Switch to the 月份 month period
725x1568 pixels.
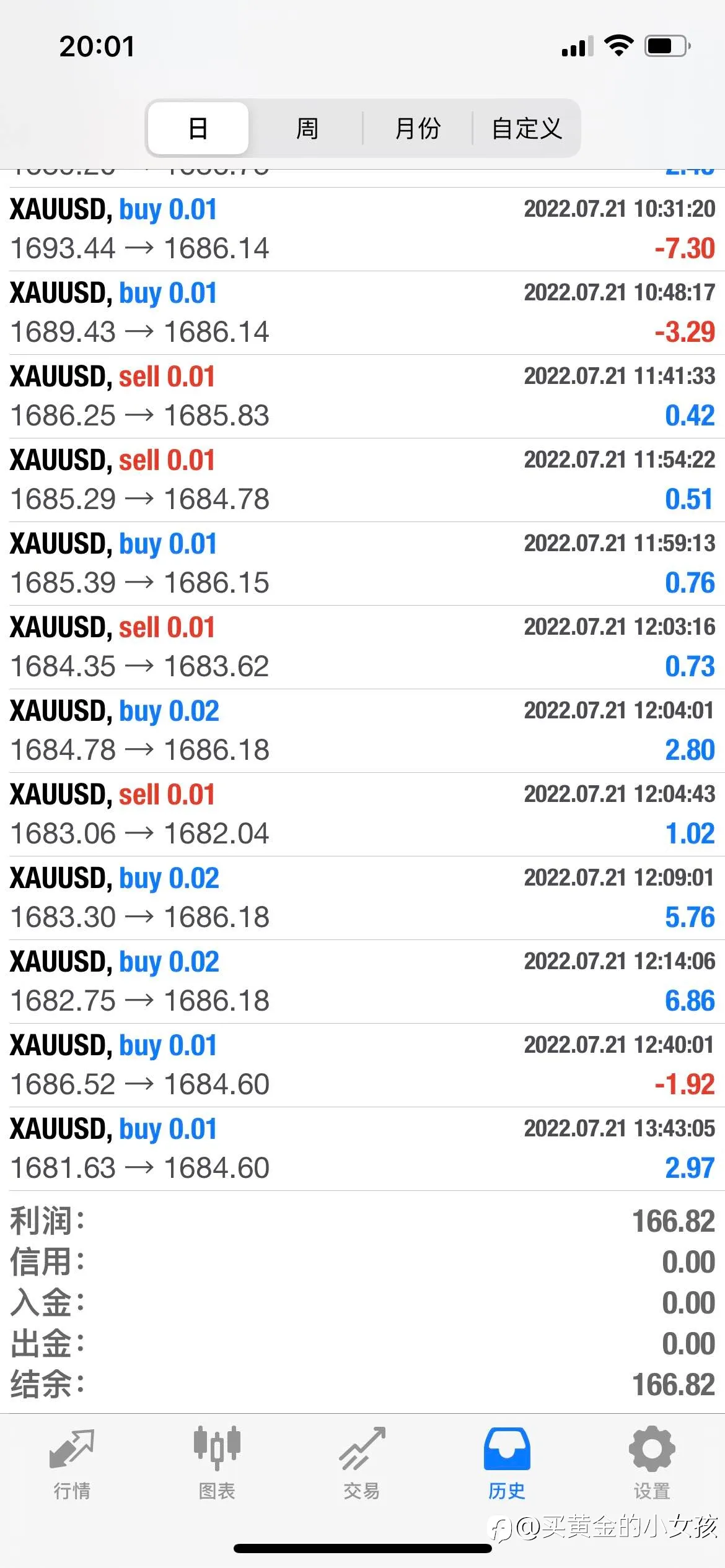tap(418, 128)
